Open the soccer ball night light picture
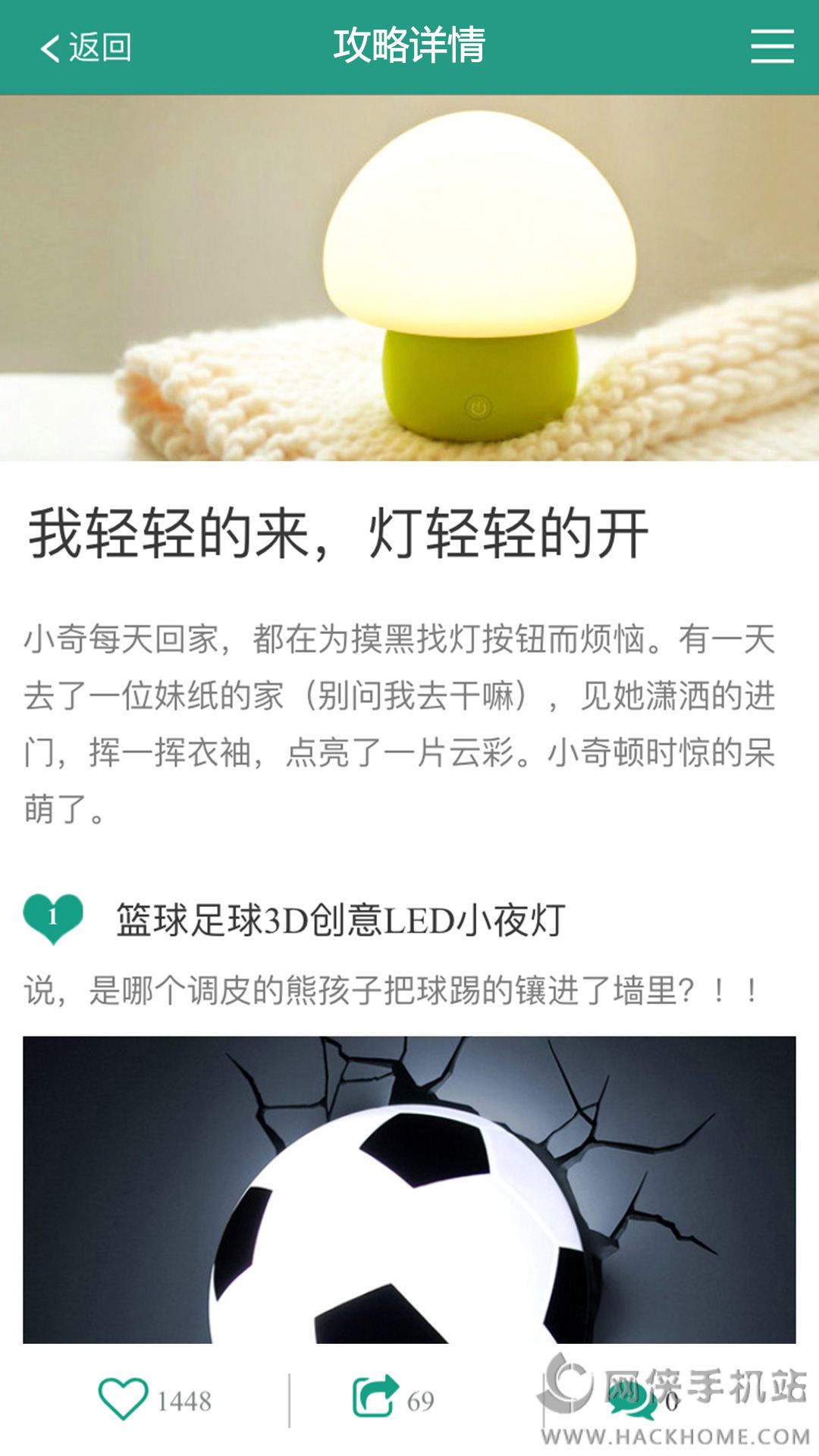Viewport: 819px width, 1456px height. pyautogui.click(x=409, y=1189)
